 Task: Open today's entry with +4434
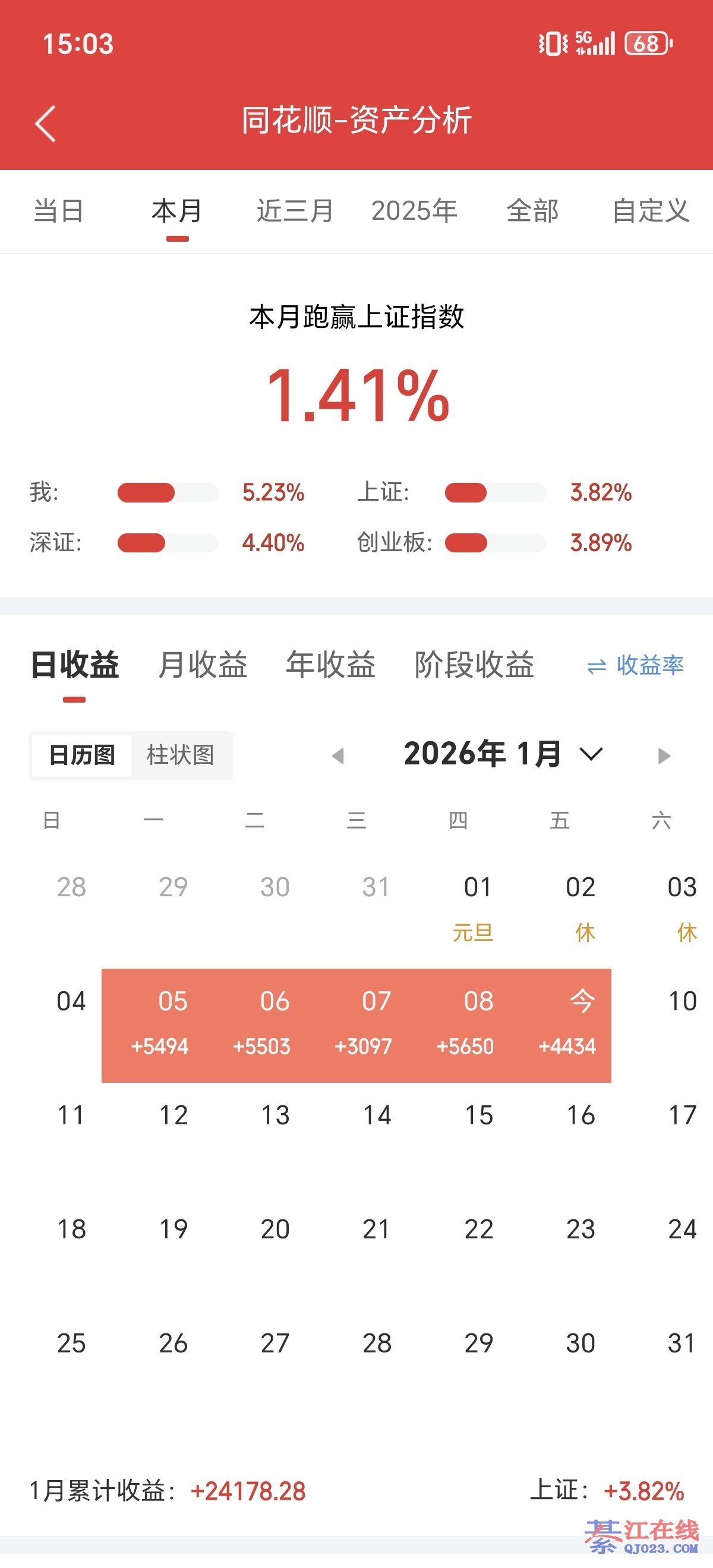pos(568,1025)
